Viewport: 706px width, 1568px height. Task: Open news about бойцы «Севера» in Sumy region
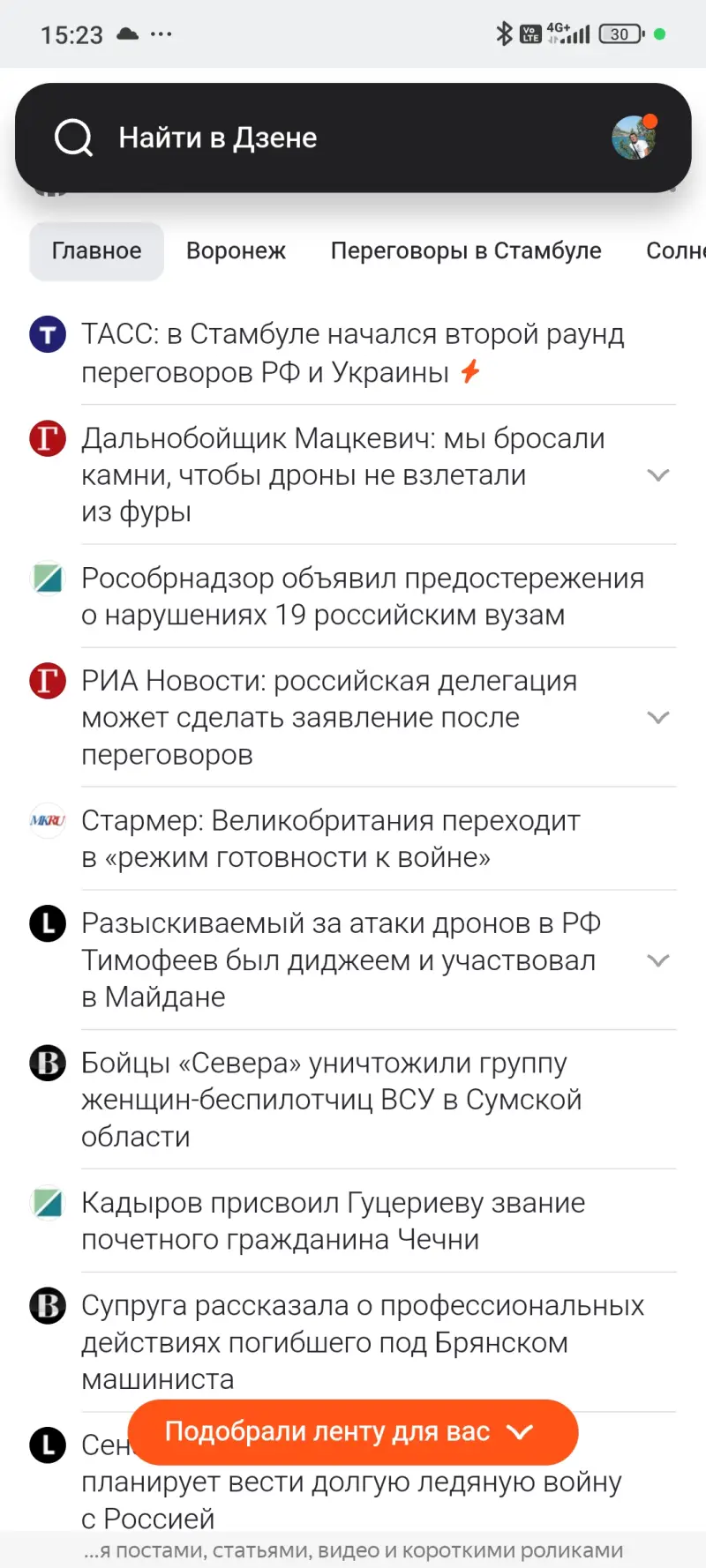[332, 1100]
